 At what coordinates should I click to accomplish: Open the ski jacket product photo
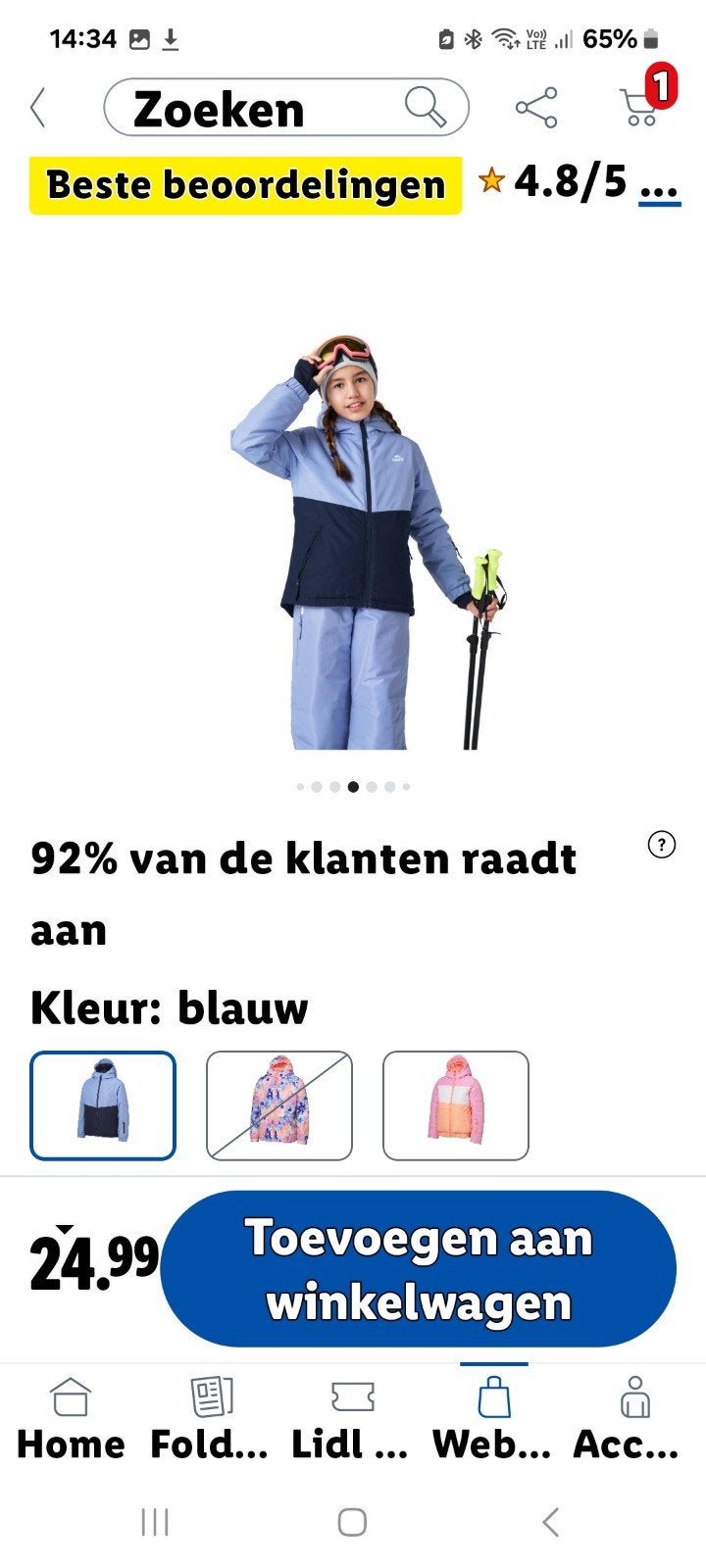[x=368, y=541]
